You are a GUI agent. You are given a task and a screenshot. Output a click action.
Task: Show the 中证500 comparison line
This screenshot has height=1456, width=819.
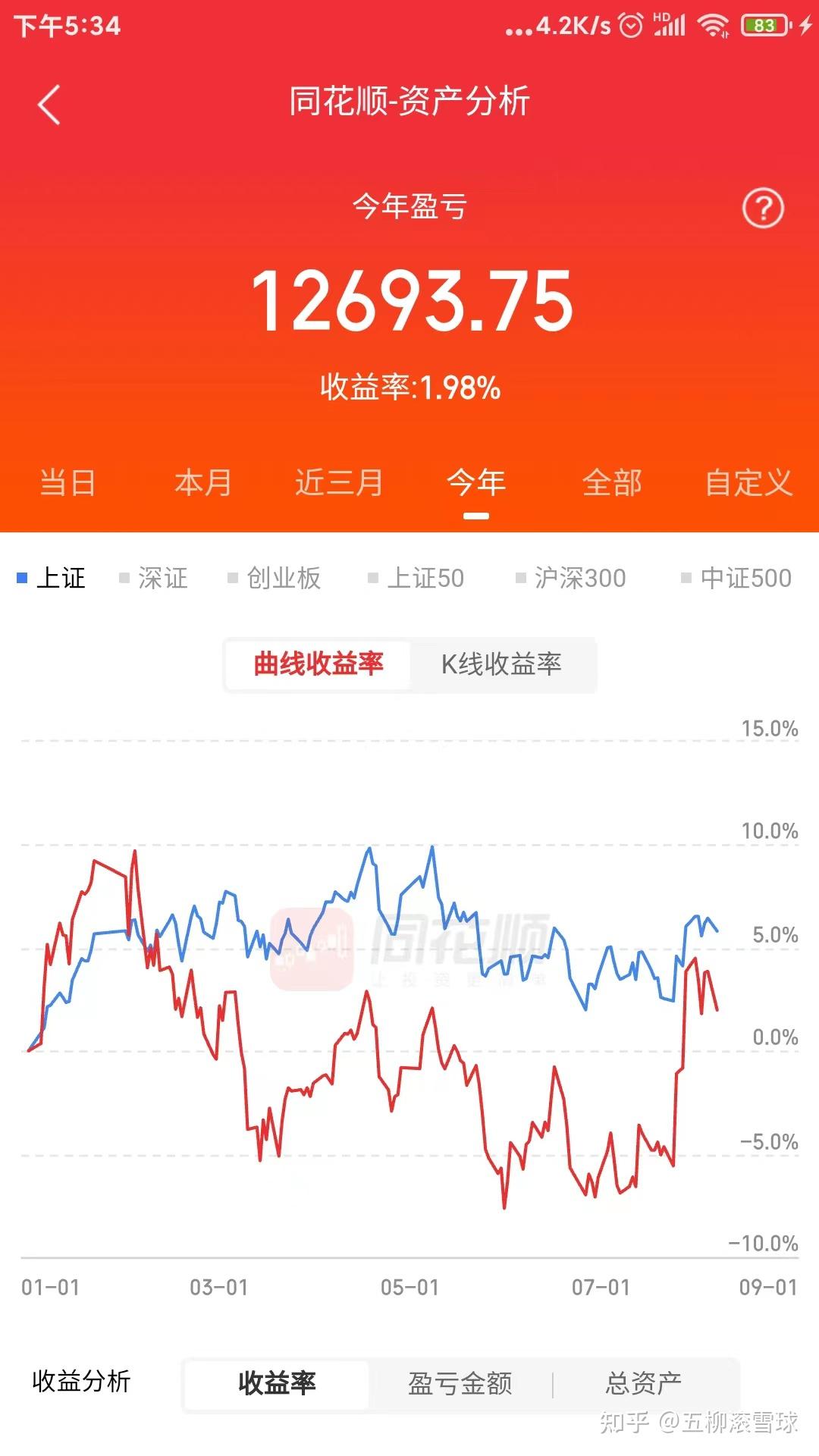click(x=742, y=577)
